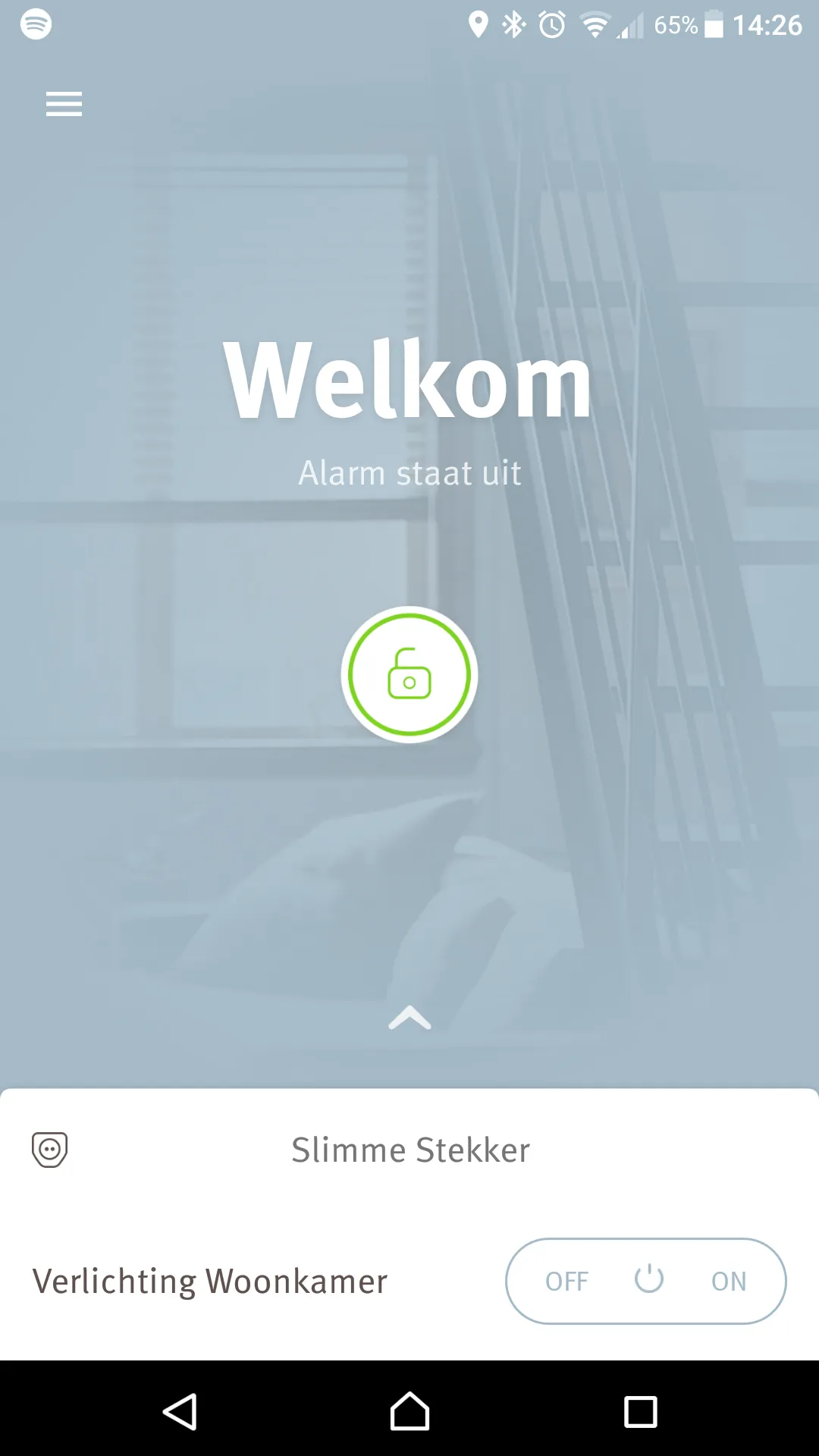Go back with the system back button

point(180,1411)
